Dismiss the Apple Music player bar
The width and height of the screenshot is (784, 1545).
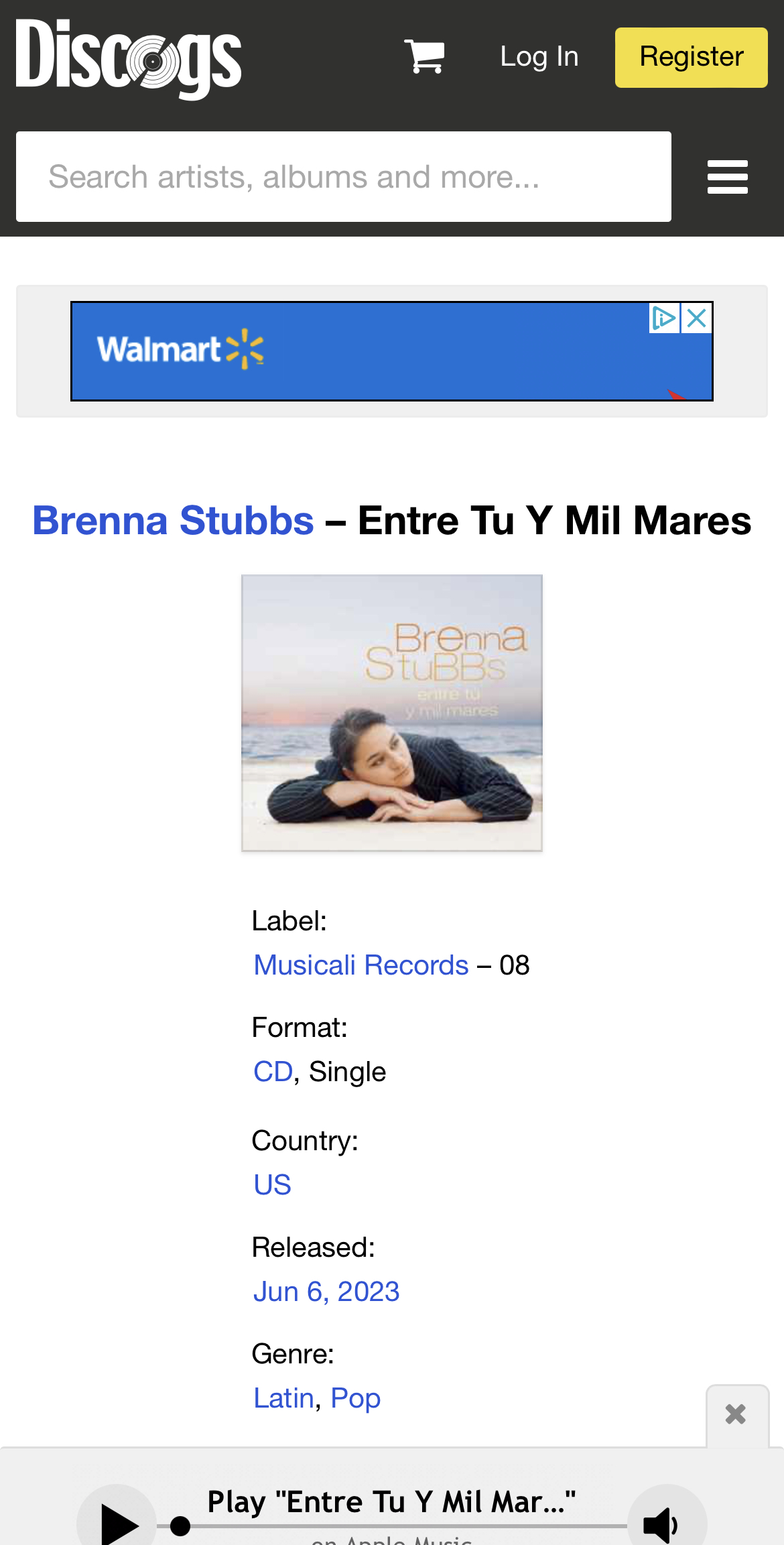click(x=736, y=1414)
